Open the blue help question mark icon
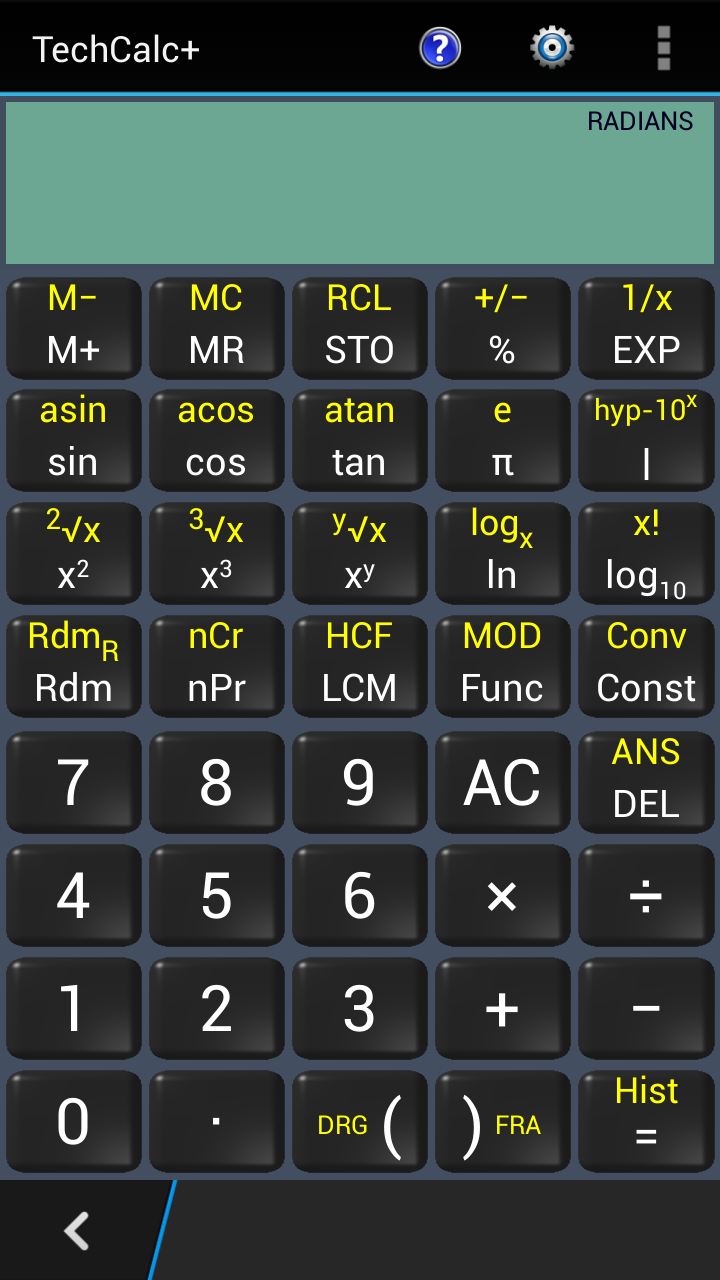This screenshot has height=1280, width=720. pos(440,48)
